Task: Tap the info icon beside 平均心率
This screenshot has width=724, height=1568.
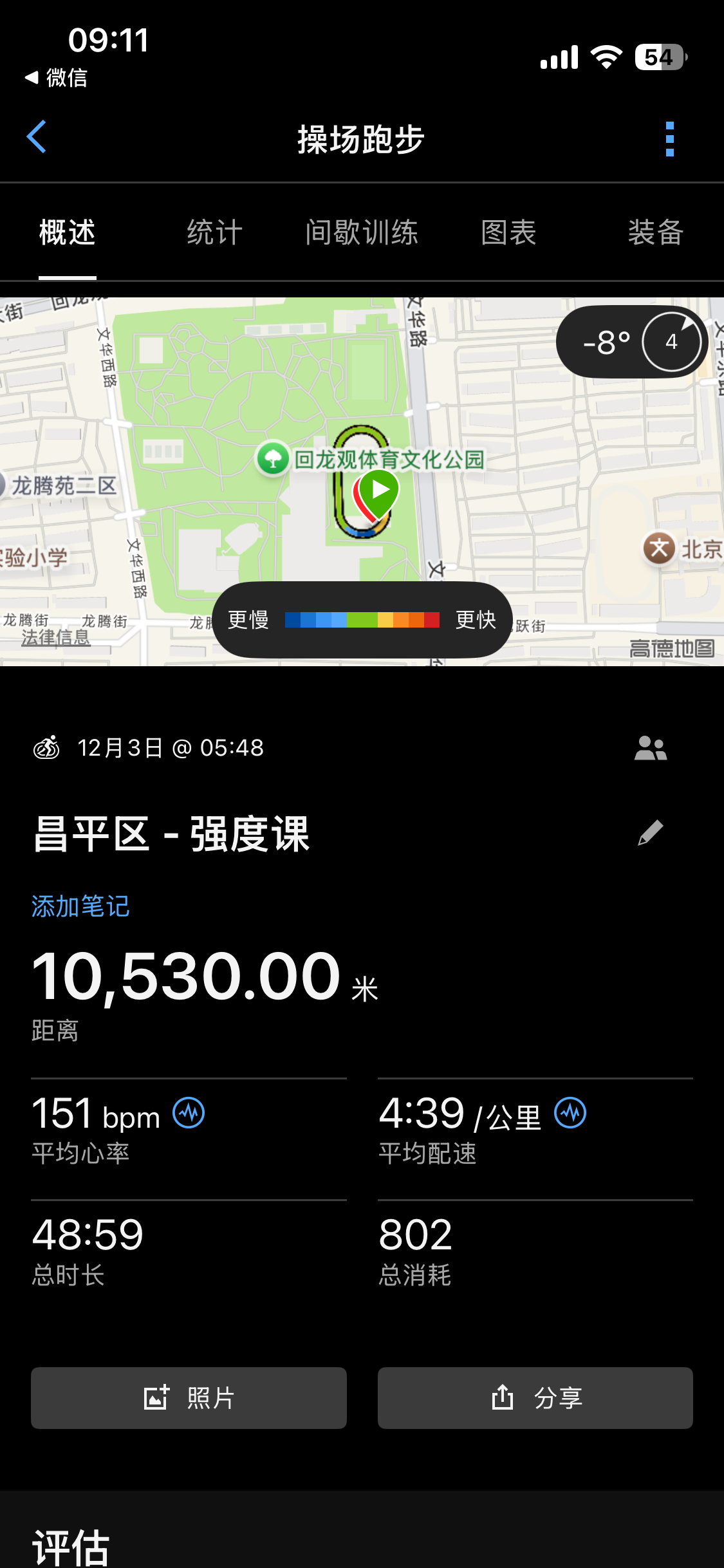Action: click(x=189, y=1113)
